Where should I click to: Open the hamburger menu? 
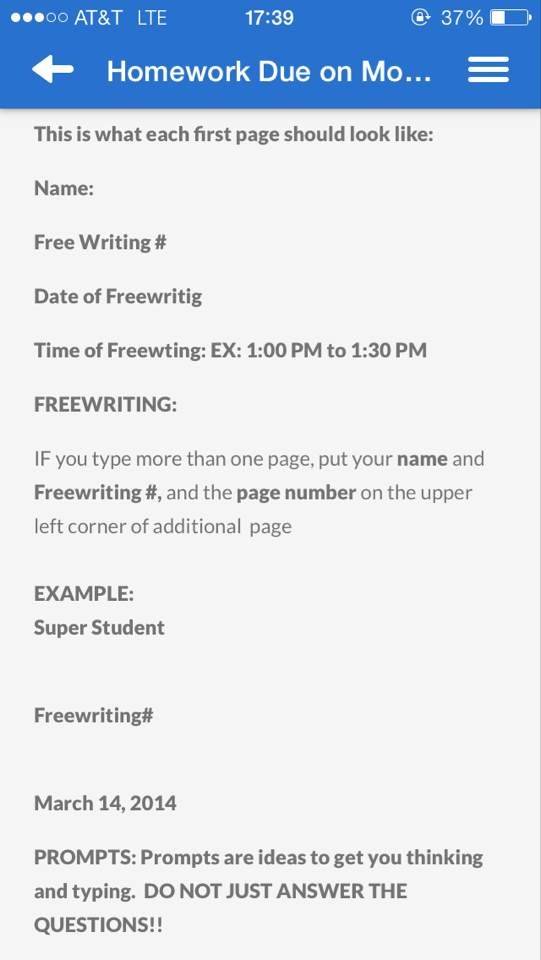[x=488, y=70]
